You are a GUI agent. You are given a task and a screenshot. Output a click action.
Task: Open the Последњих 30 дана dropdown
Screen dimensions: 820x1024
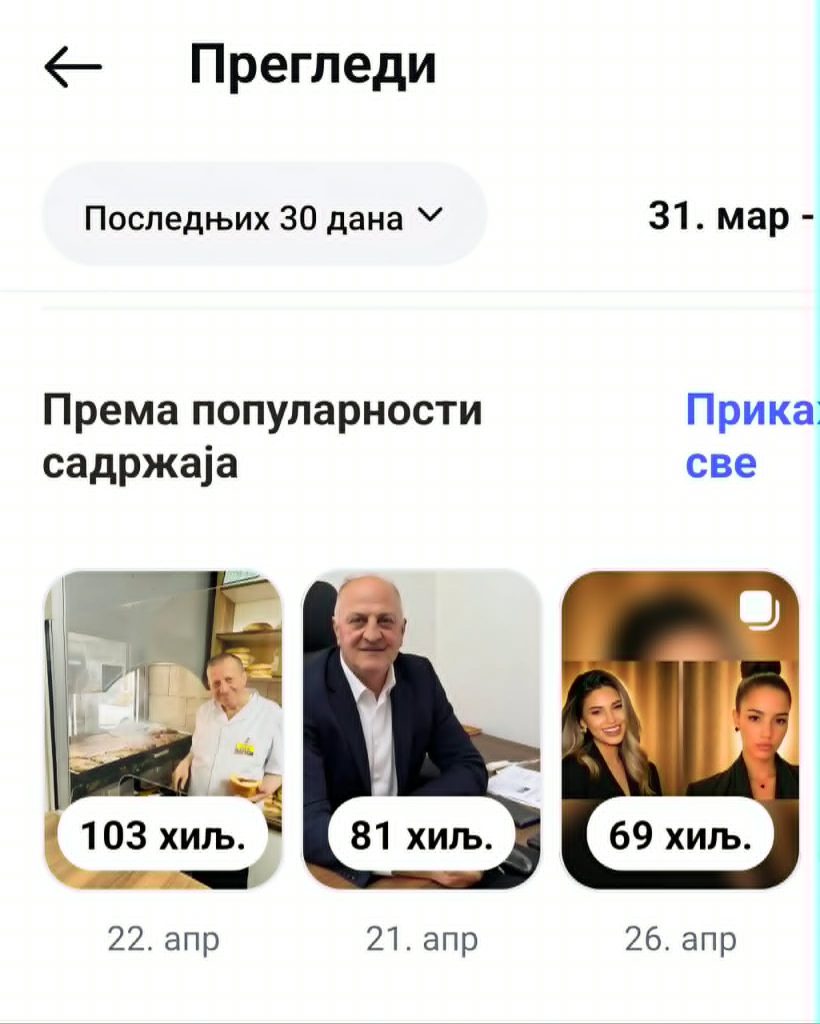point(264,215)
